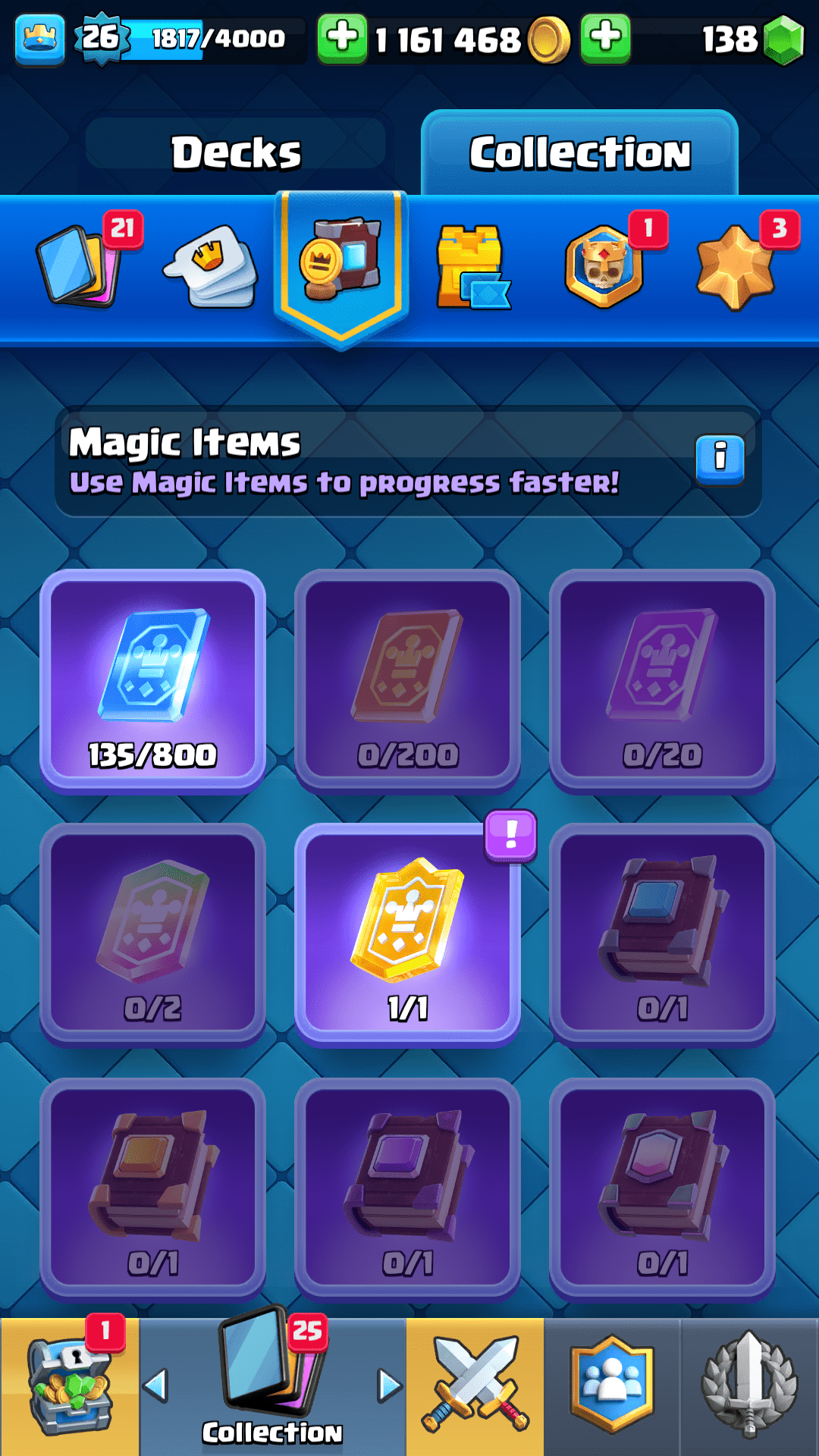819x1456 pixels.
Task: Open the legendary wild card 0/2
Action: pos(152,934)
